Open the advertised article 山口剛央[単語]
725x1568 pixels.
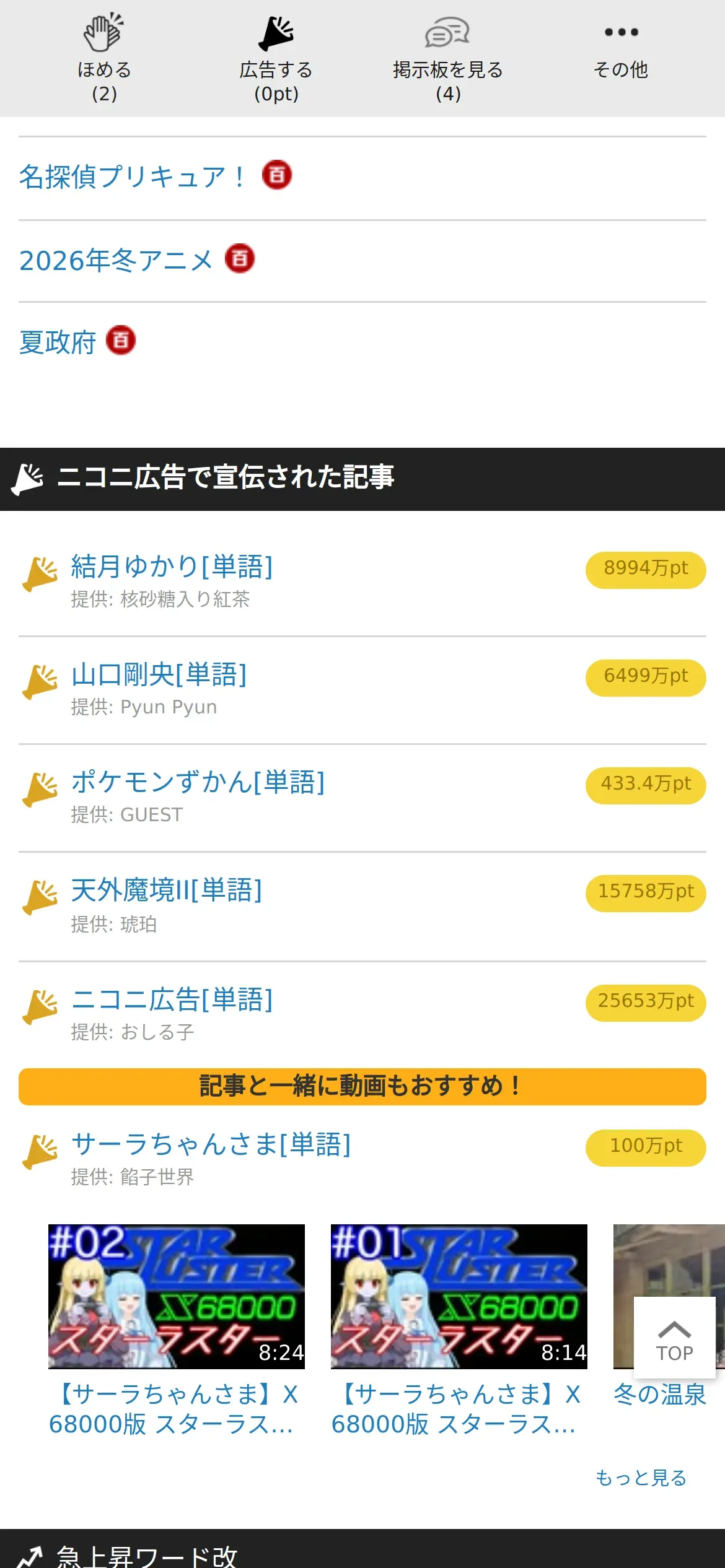pos(159,674)
